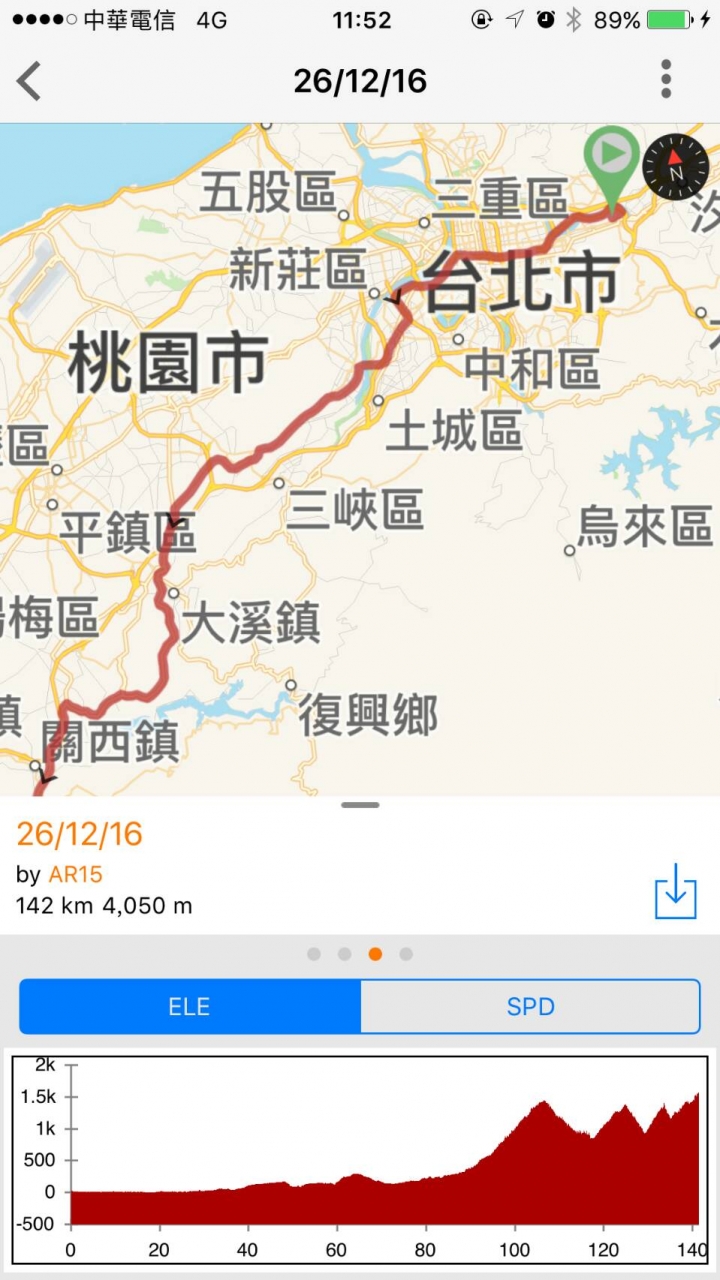Open the AR15 author profile link
Screen dimensions: 720x1280
coord(75,874)
